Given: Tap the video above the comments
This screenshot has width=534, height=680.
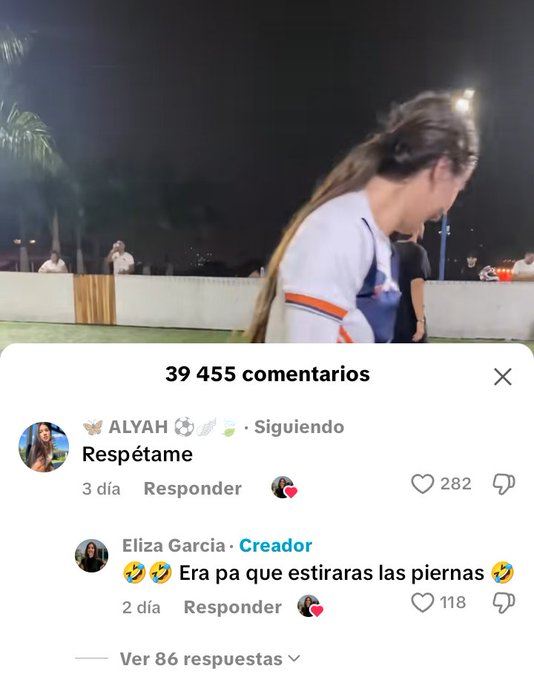Looking at the screenshot, I should [x=267, y=171].
